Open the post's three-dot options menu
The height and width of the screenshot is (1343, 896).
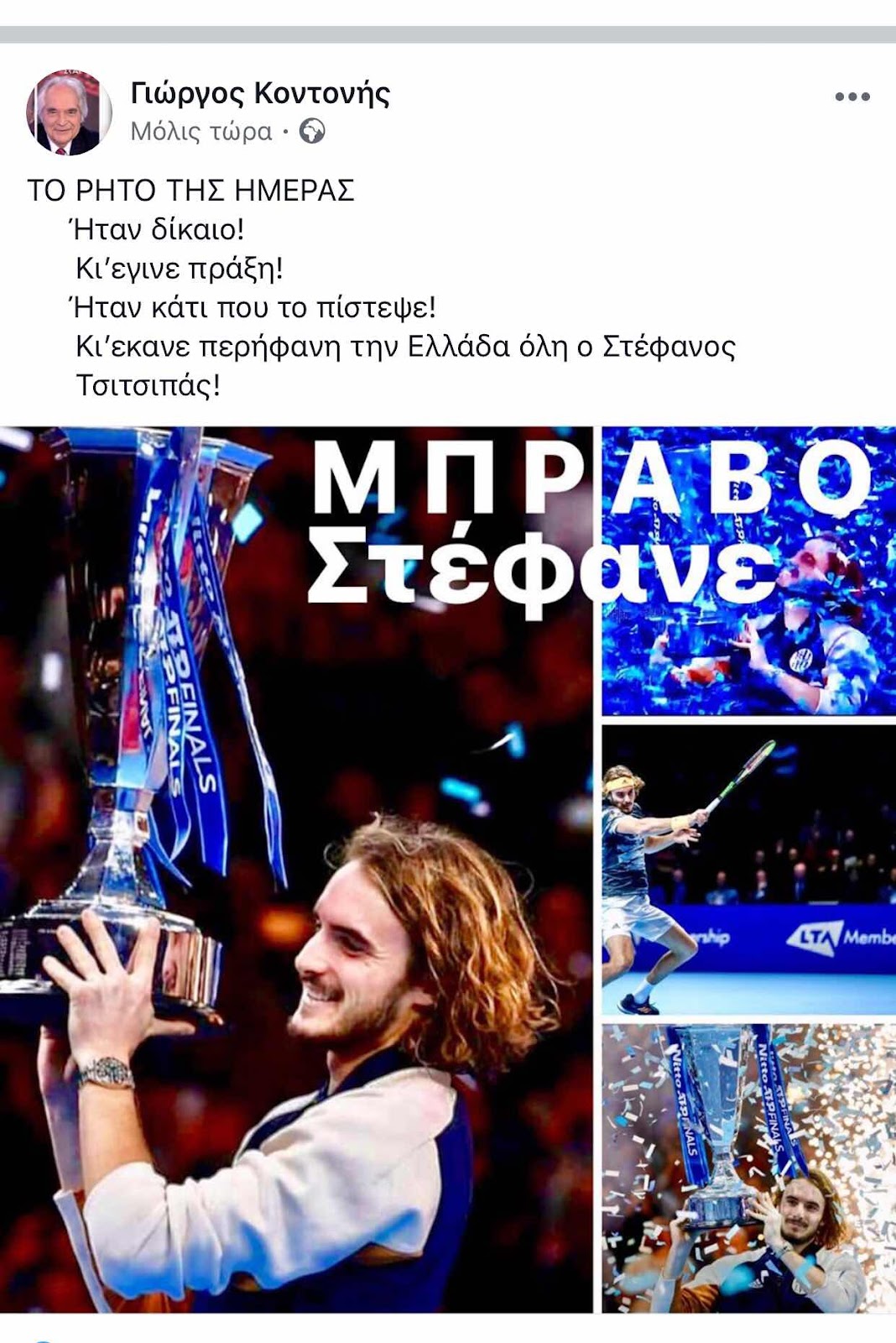tap(852, 97)
